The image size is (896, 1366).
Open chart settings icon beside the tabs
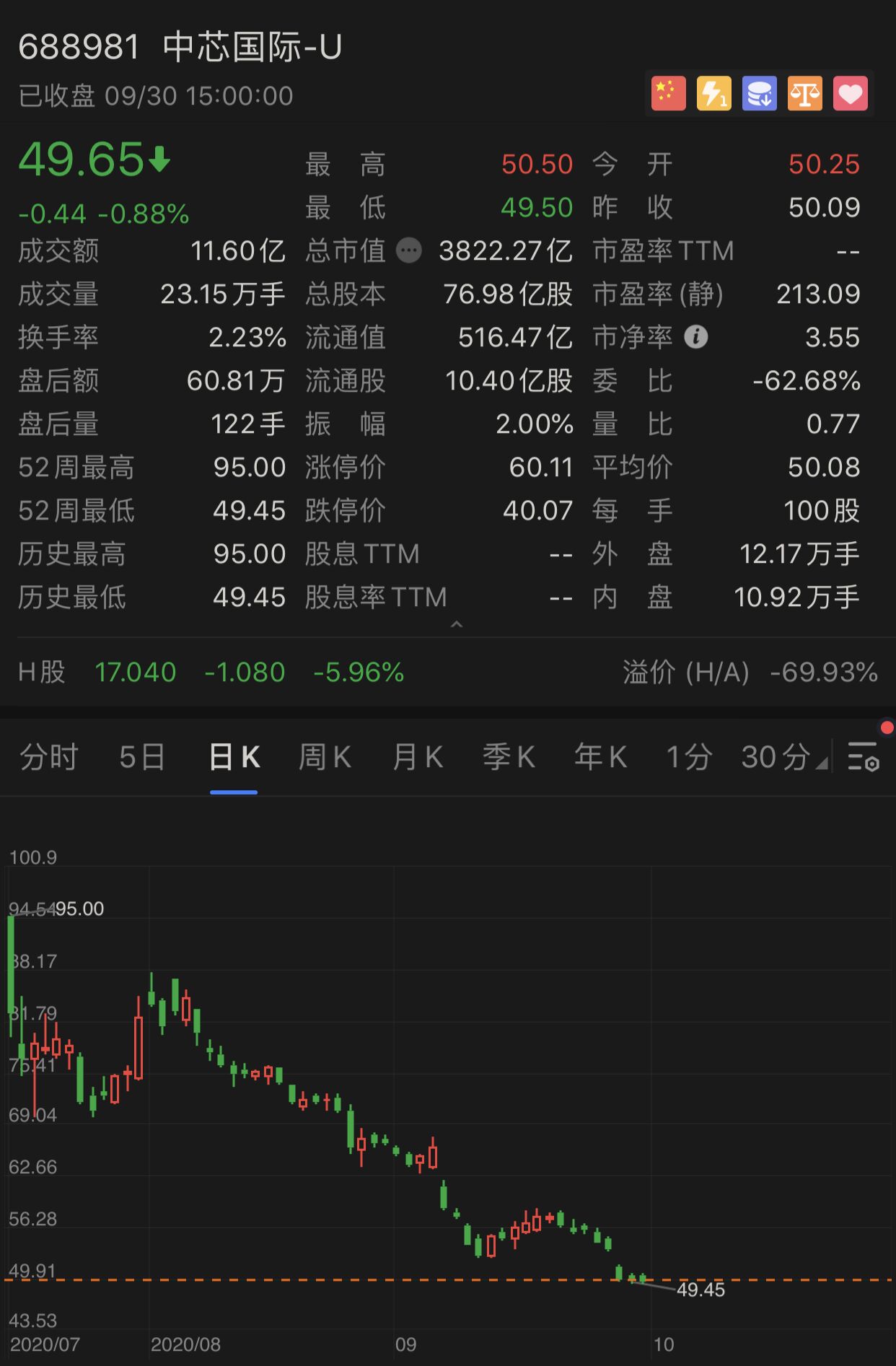[x=863, y=757]
